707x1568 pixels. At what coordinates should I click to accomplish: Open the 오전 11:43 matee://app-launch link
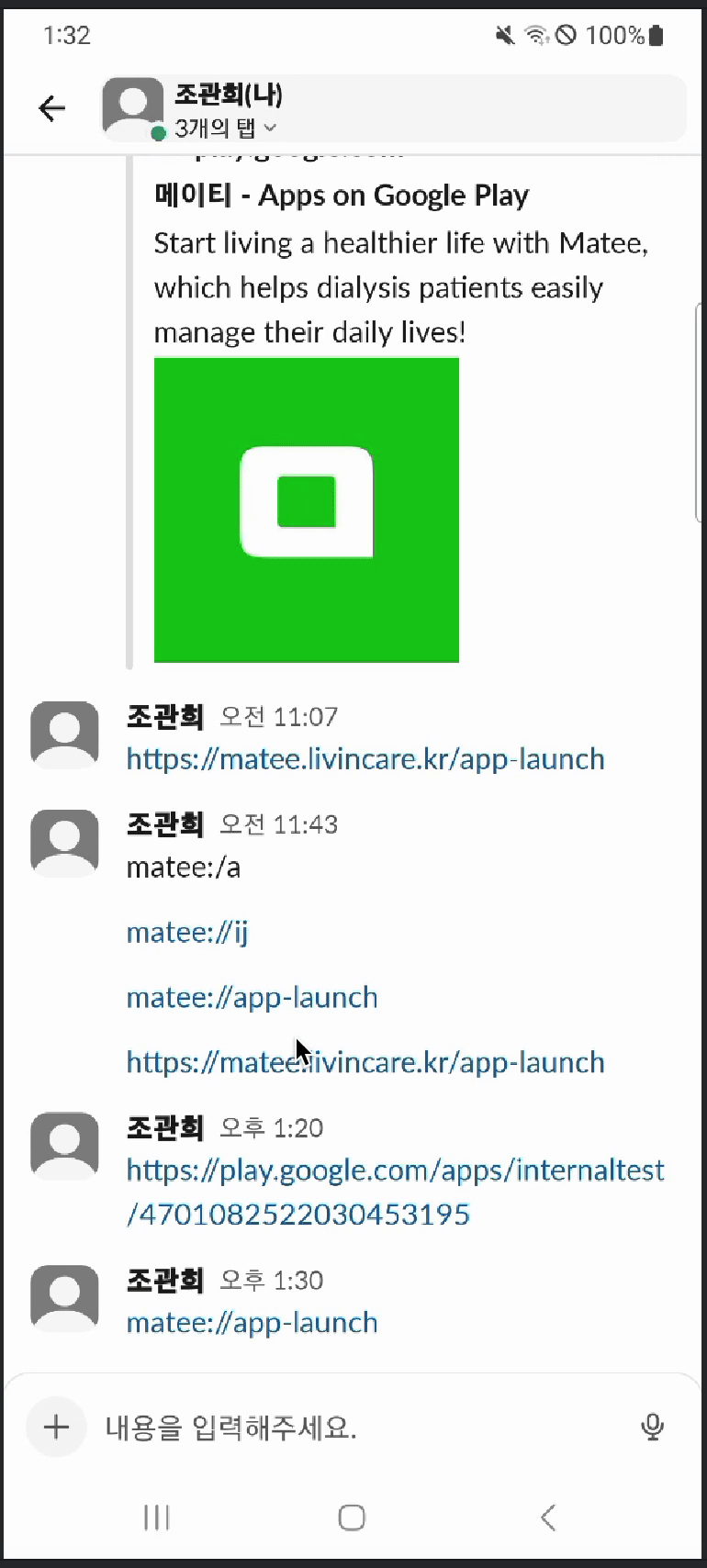252,997
